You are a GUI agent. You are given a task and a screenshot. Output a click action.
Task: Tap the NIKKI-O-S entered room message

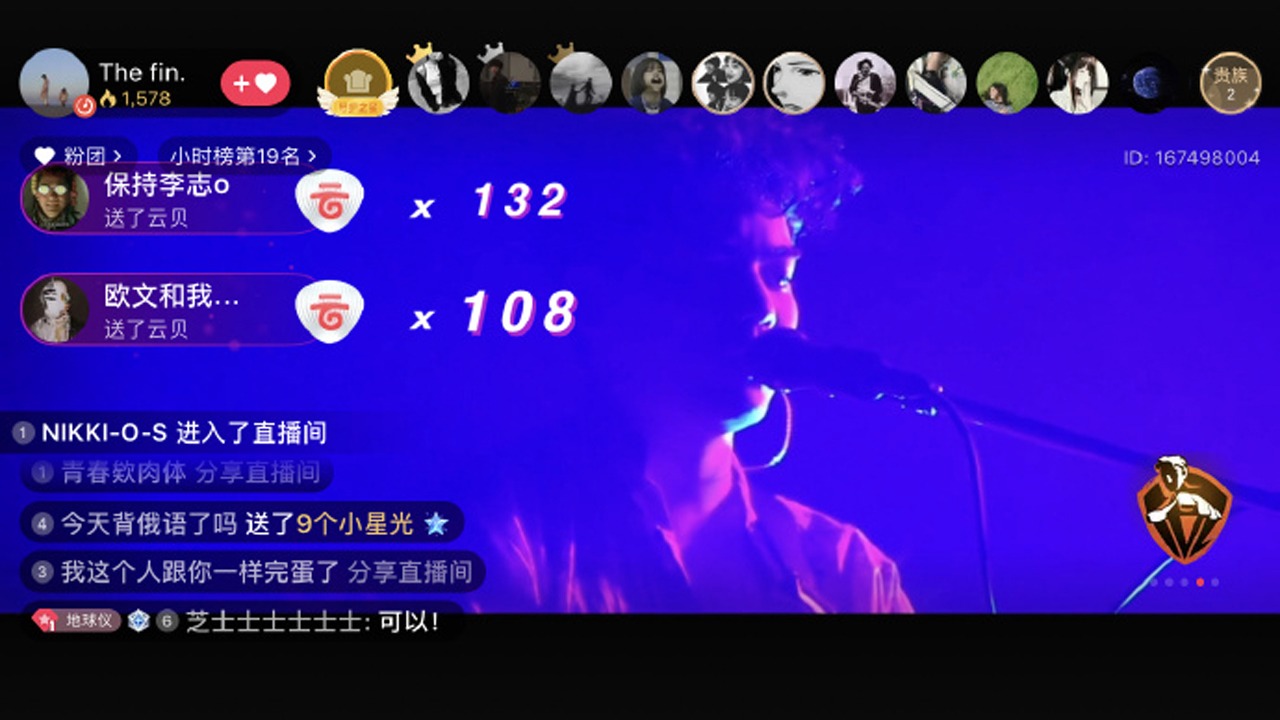(184, 433)
